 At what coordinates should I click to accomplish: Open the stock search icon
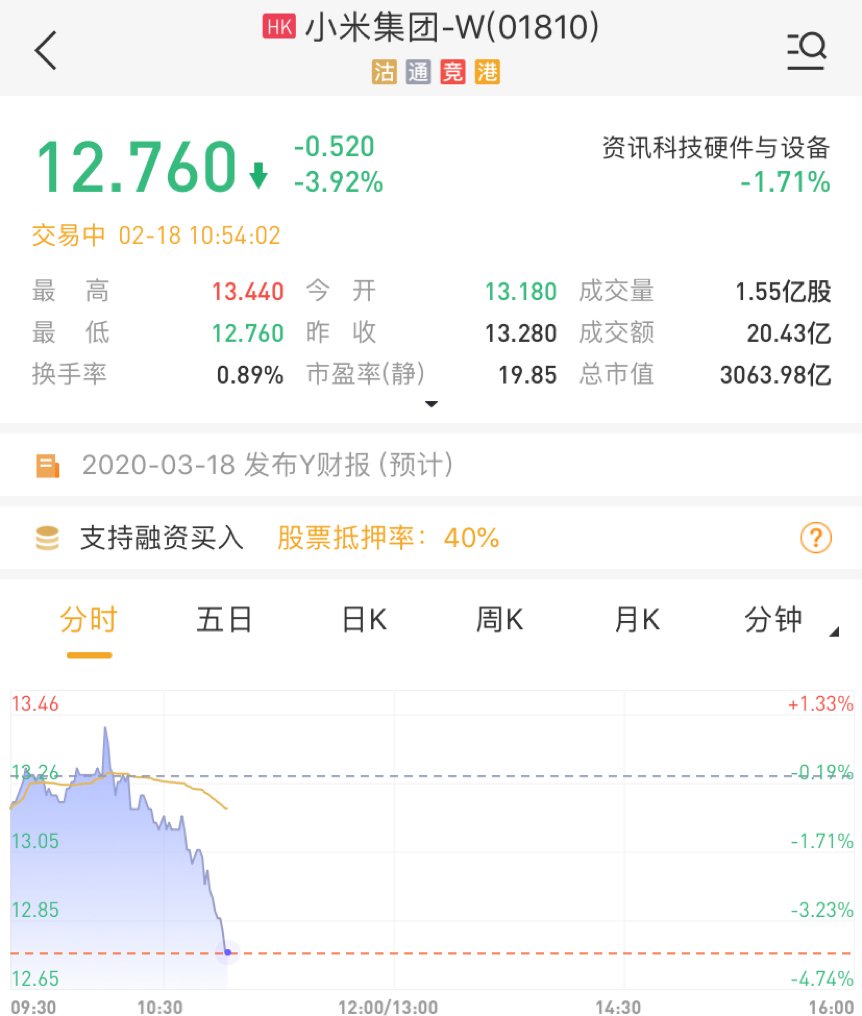click(x=806, y=50)
